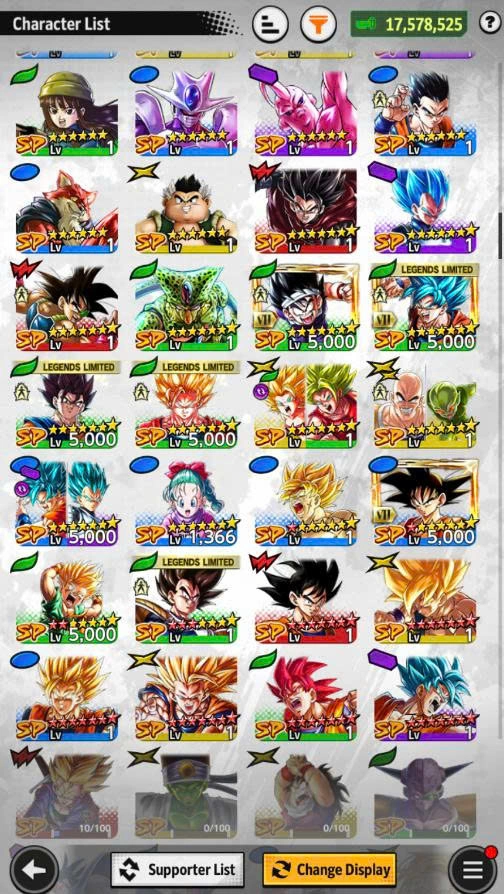504x894 pixels.
Task: Open the hamburger menu with red dot
Action: 472,869
